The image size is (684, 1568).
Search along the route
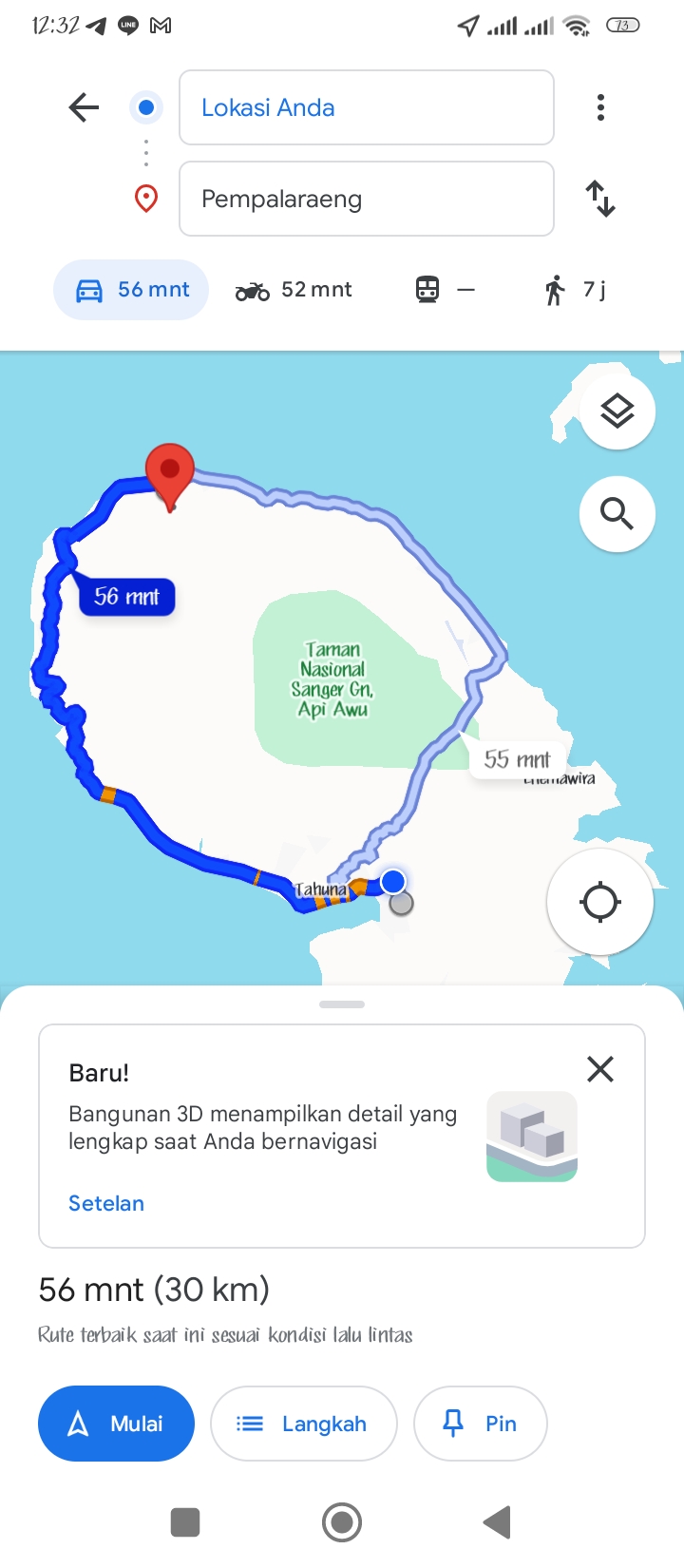617,514
